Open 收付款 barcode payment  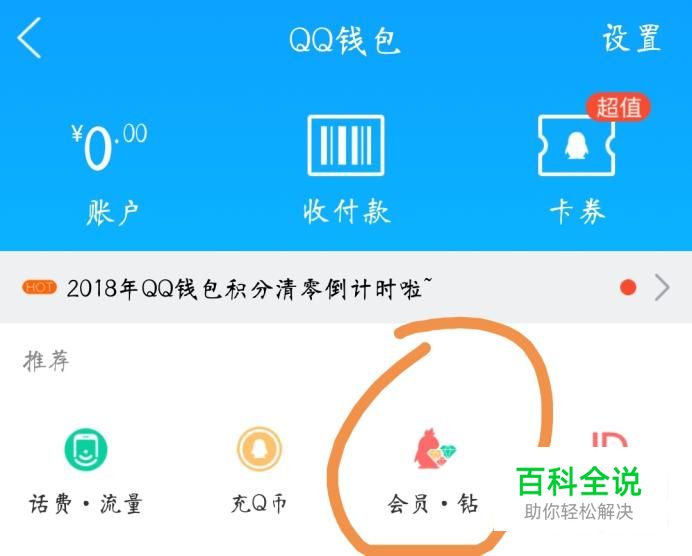[345, 170]
